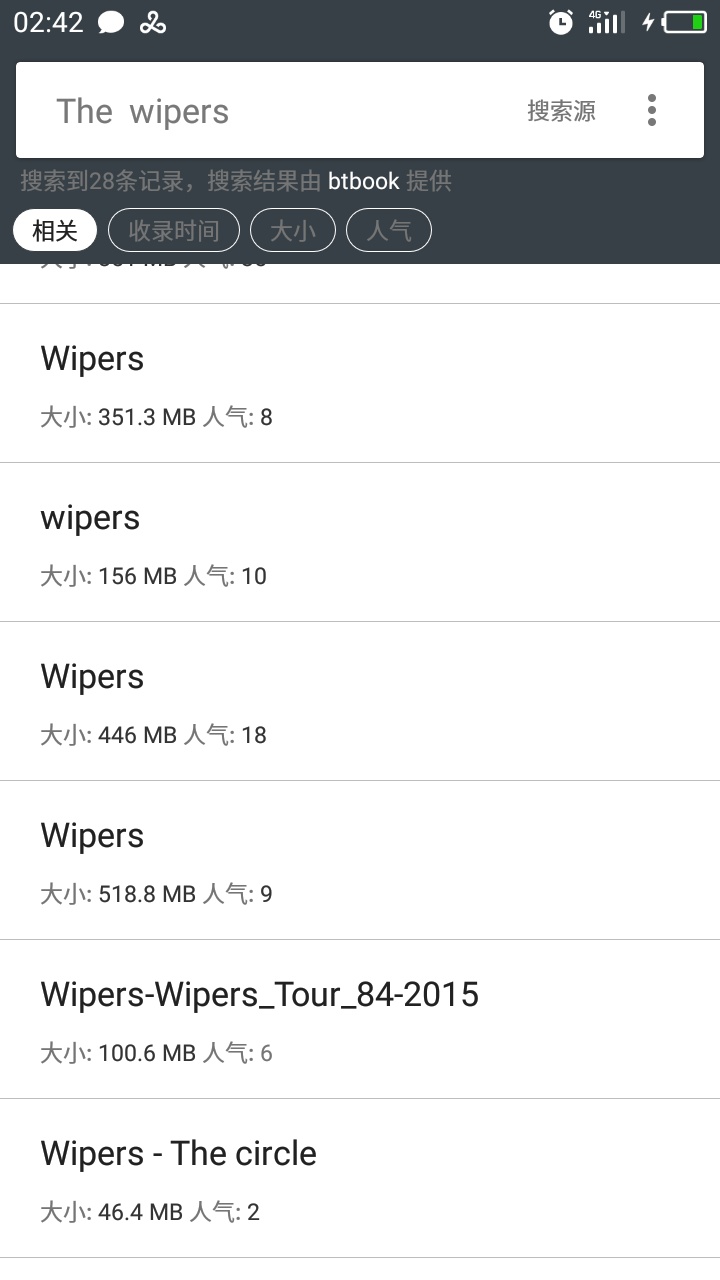The width and height of the screenshot is (720, 1280).
Task: Tap the search field containing The wipers
Action: click(270, 111)
